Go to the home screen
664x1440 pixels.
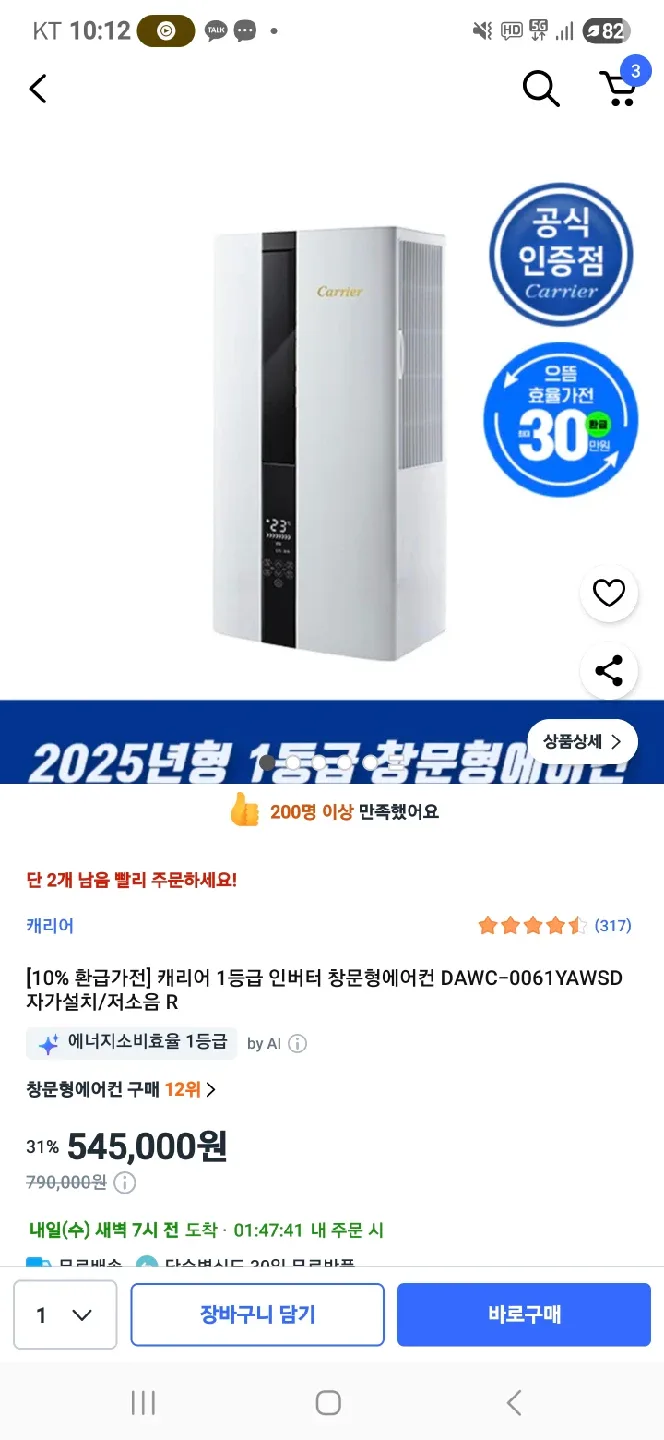pyautogui.click(x=328, y=1402)
